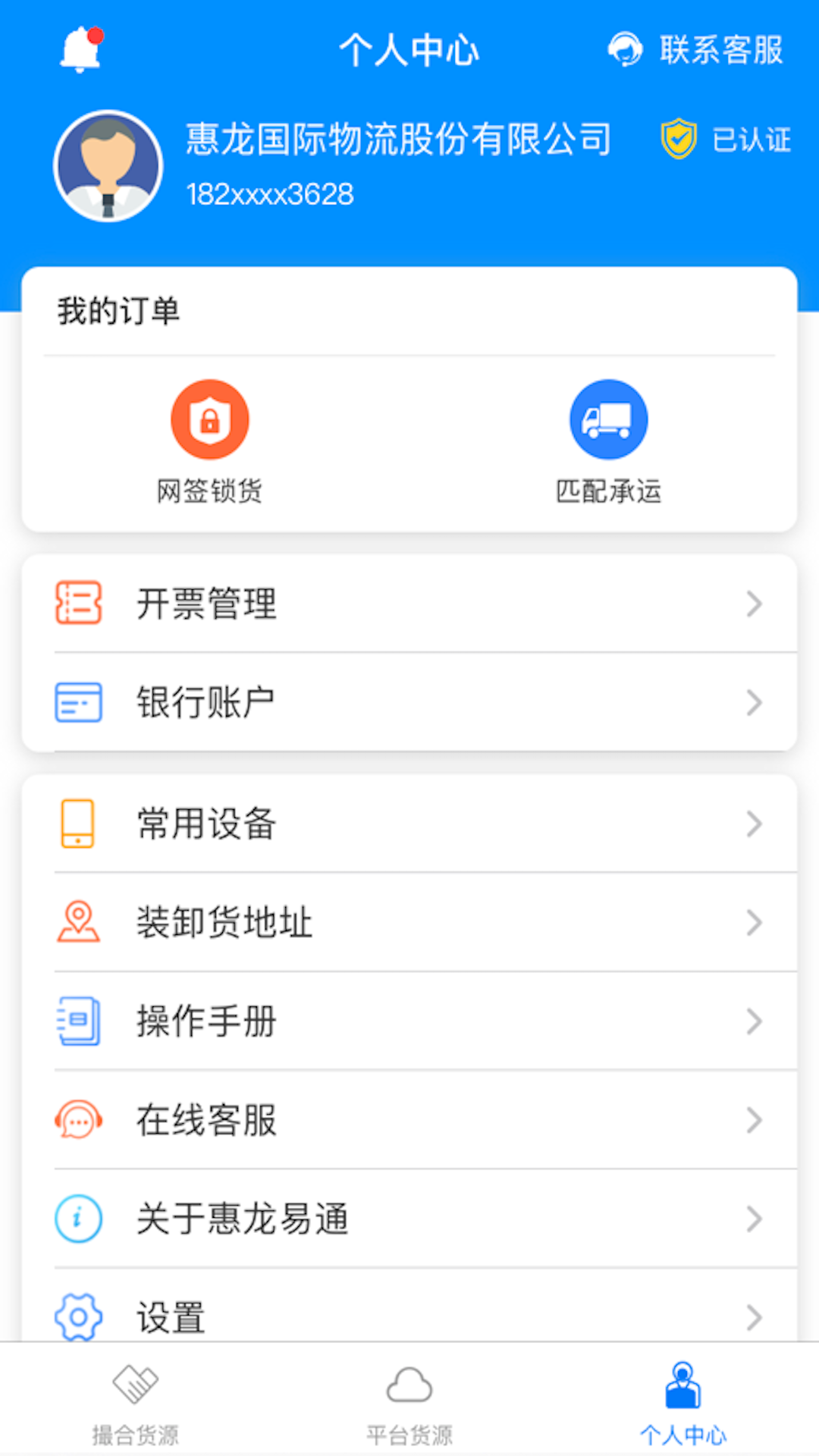Image resolution: width=819 pixels, height=1456 pixels.
Task: Expand the 关于惠龙易通 row chevron
Action: coord(753,1219)
